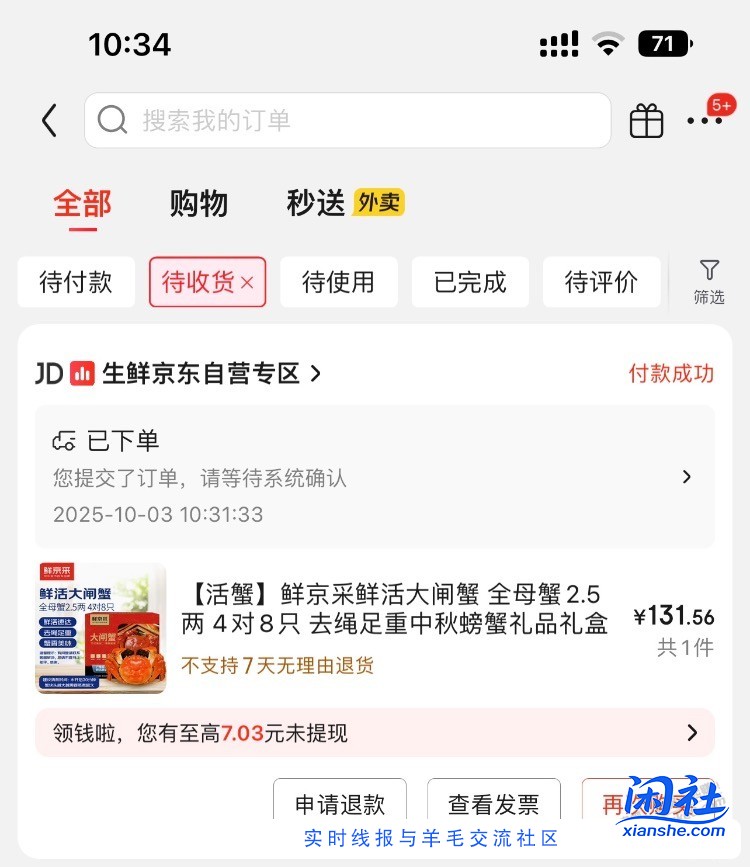Open 查看发票 for this order
This screenshot has height=867, width=750.
coord(493,804)
